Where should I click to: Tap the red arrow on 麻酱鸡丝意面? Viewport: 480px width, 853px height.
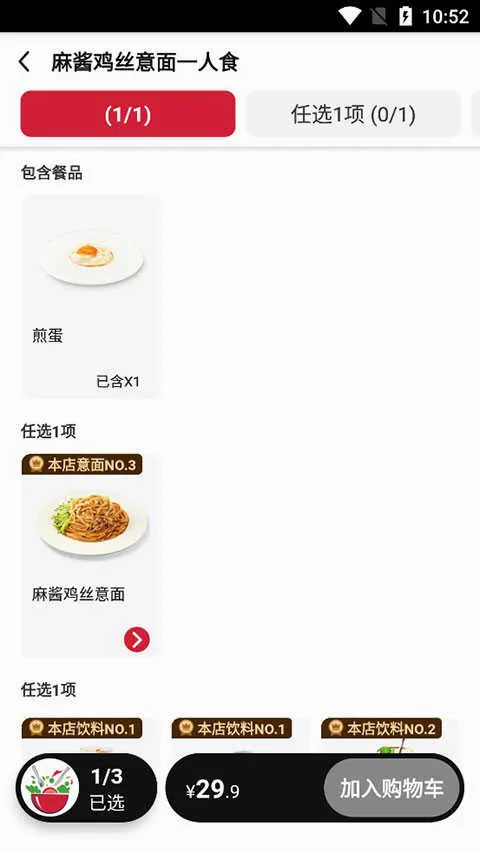pos(137,639)
